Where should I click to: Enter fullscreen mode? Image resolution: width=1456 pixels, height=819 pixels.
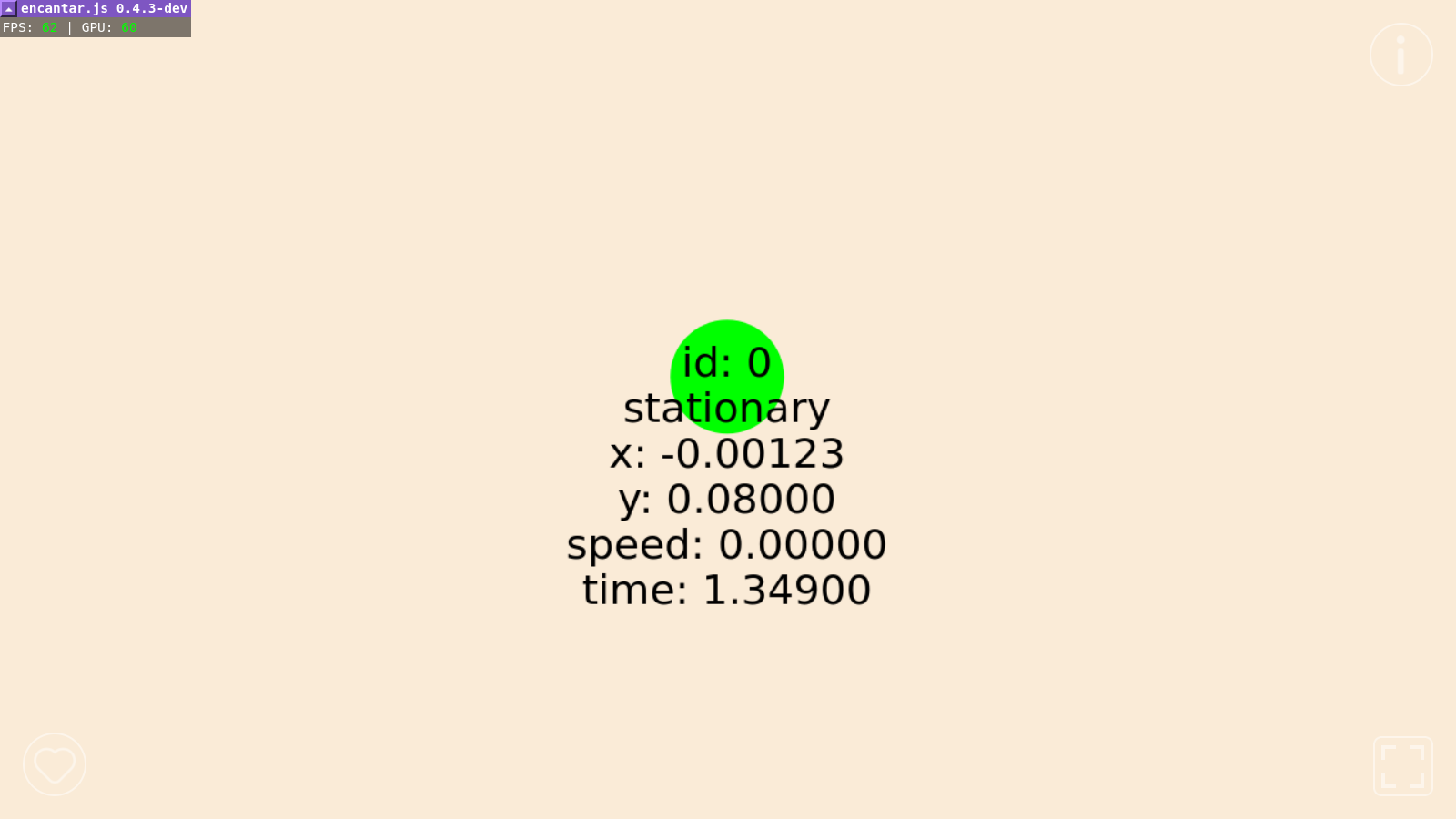point(1402,766)
